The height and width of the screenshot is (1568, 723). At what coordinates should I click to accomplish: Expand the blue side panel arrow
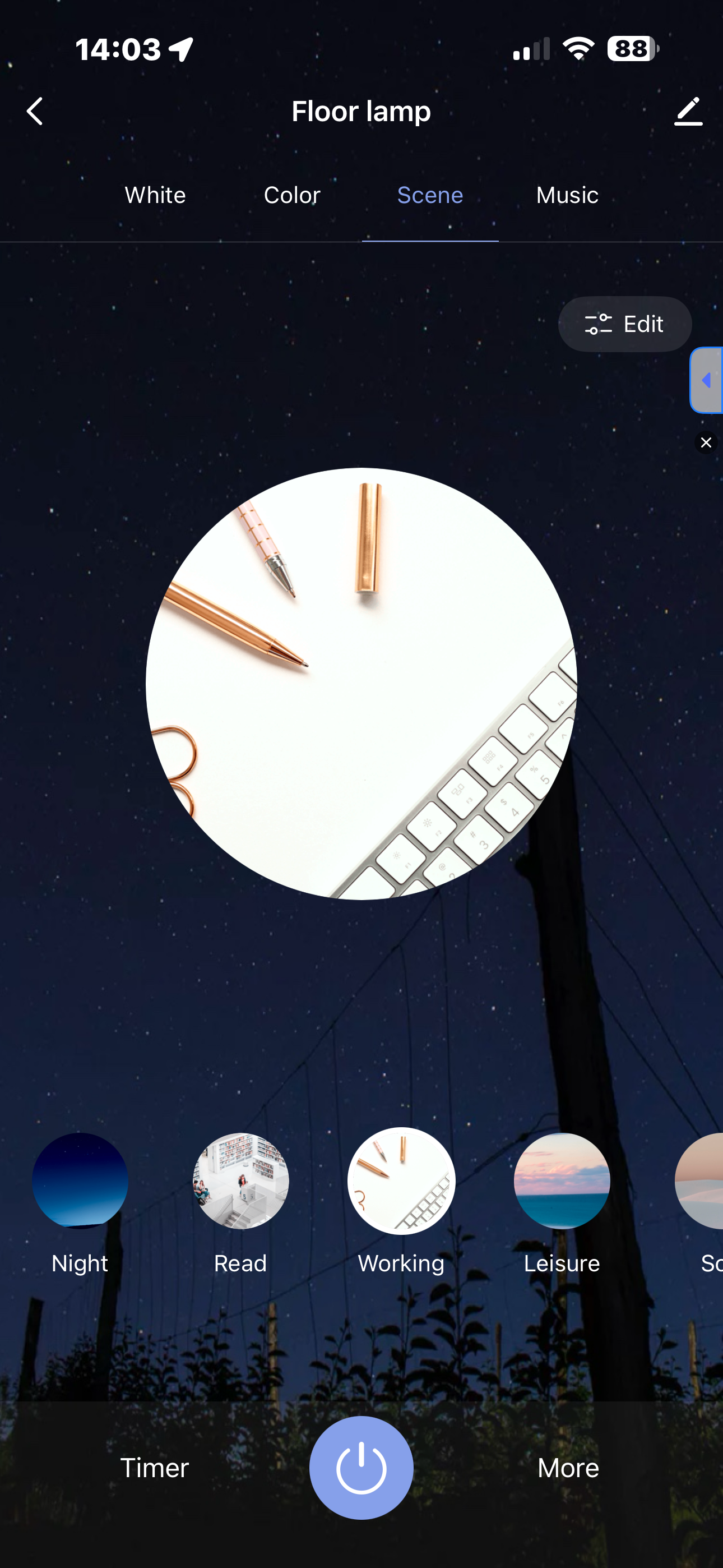[707, 380]
